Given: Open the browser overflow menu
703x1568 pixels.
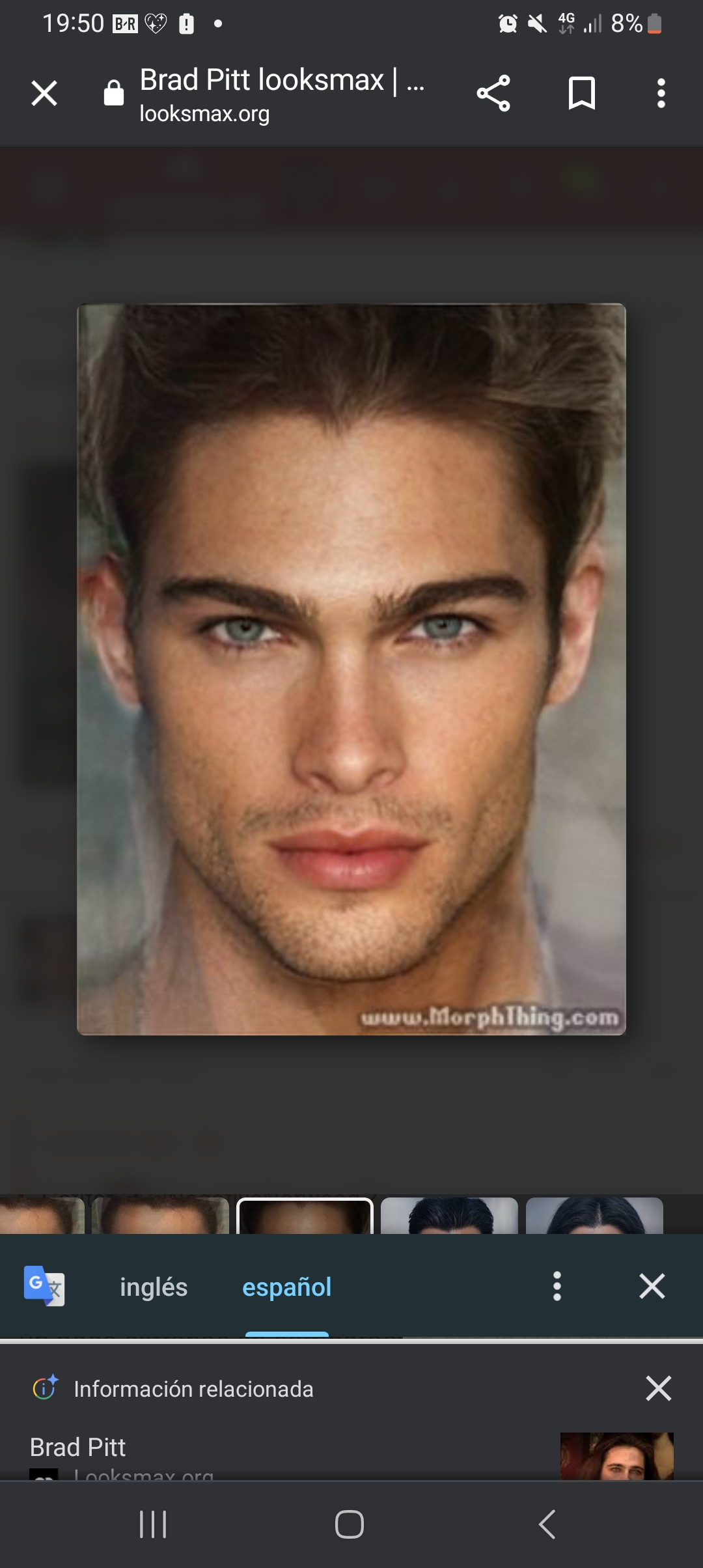Looking at the screenshot, I should [661, 93].
